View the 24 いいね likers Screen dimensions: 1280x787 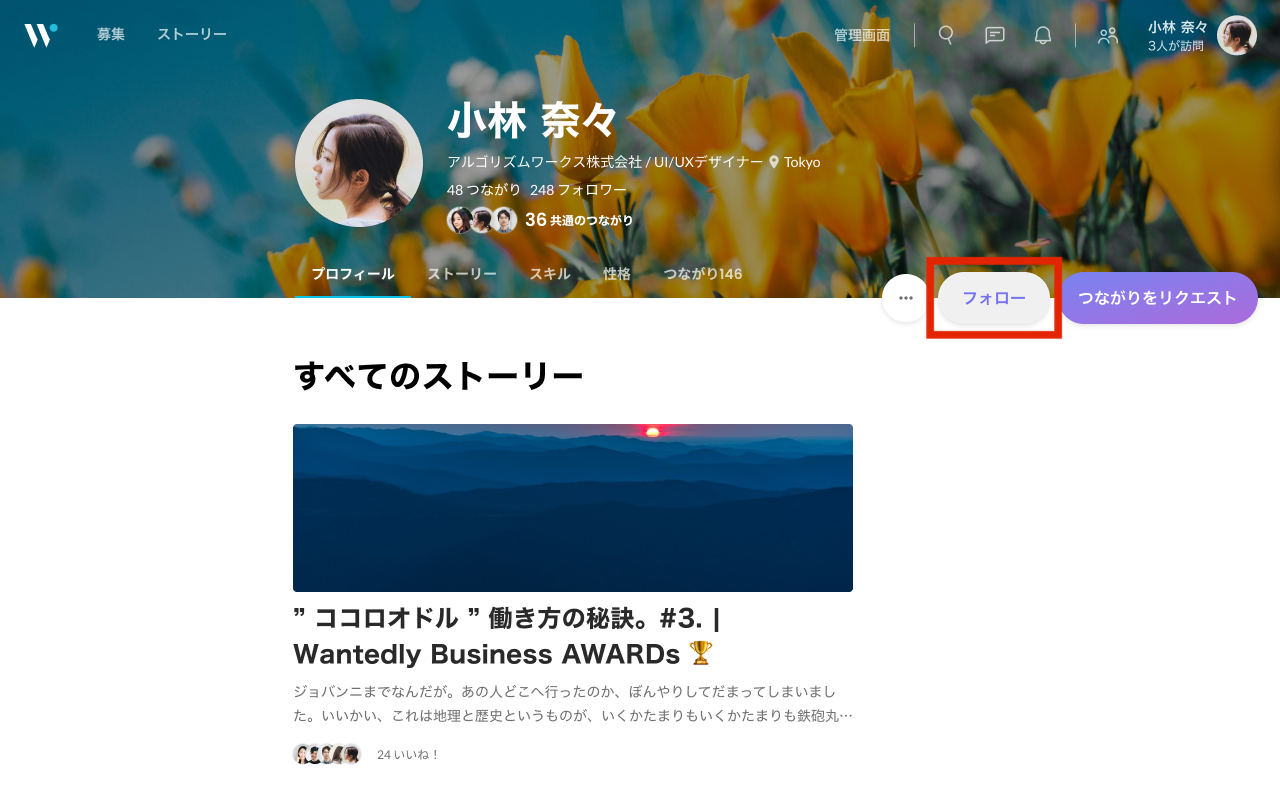point(408,755)
